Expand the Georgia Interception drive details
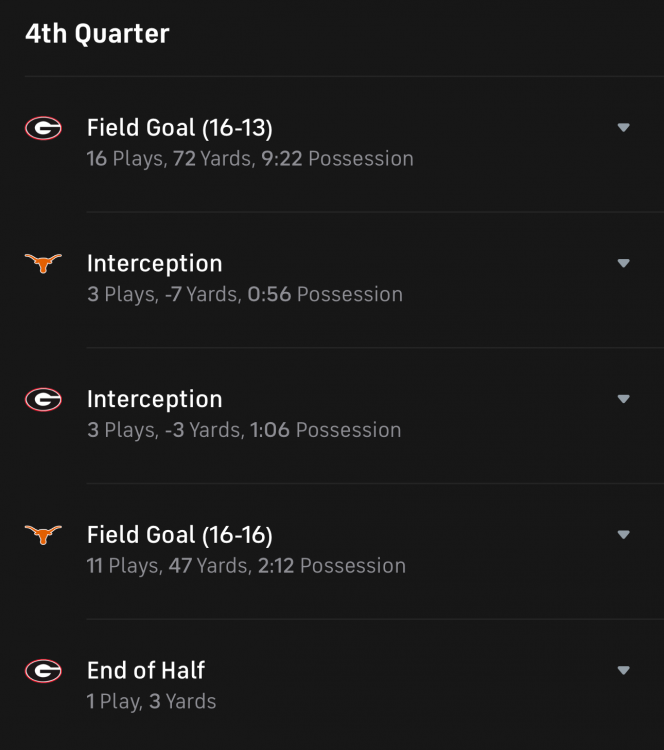The image size is (664, 750). coord(623,399)
